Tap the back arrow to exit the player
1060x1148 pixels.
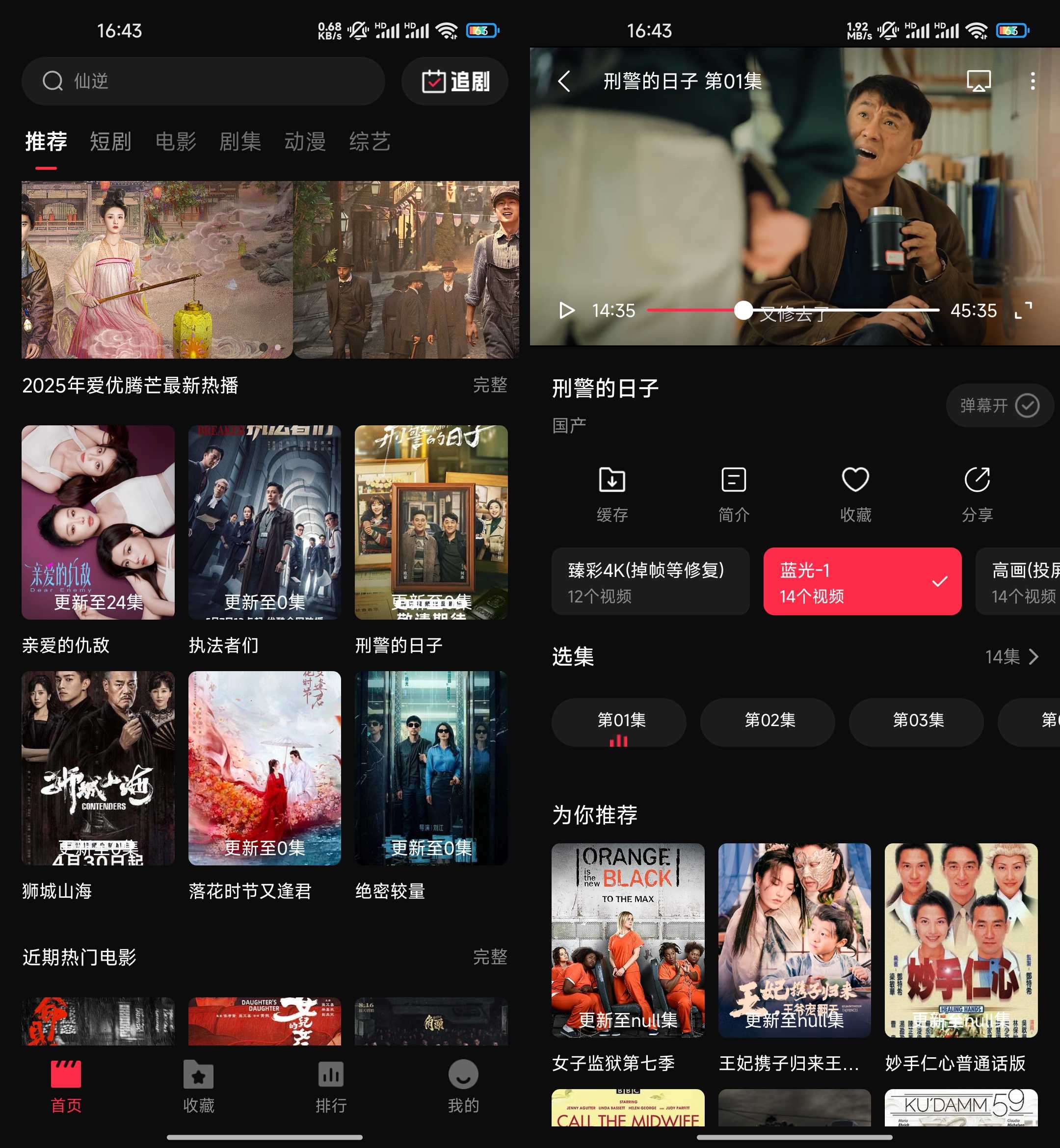coord(565,81)
